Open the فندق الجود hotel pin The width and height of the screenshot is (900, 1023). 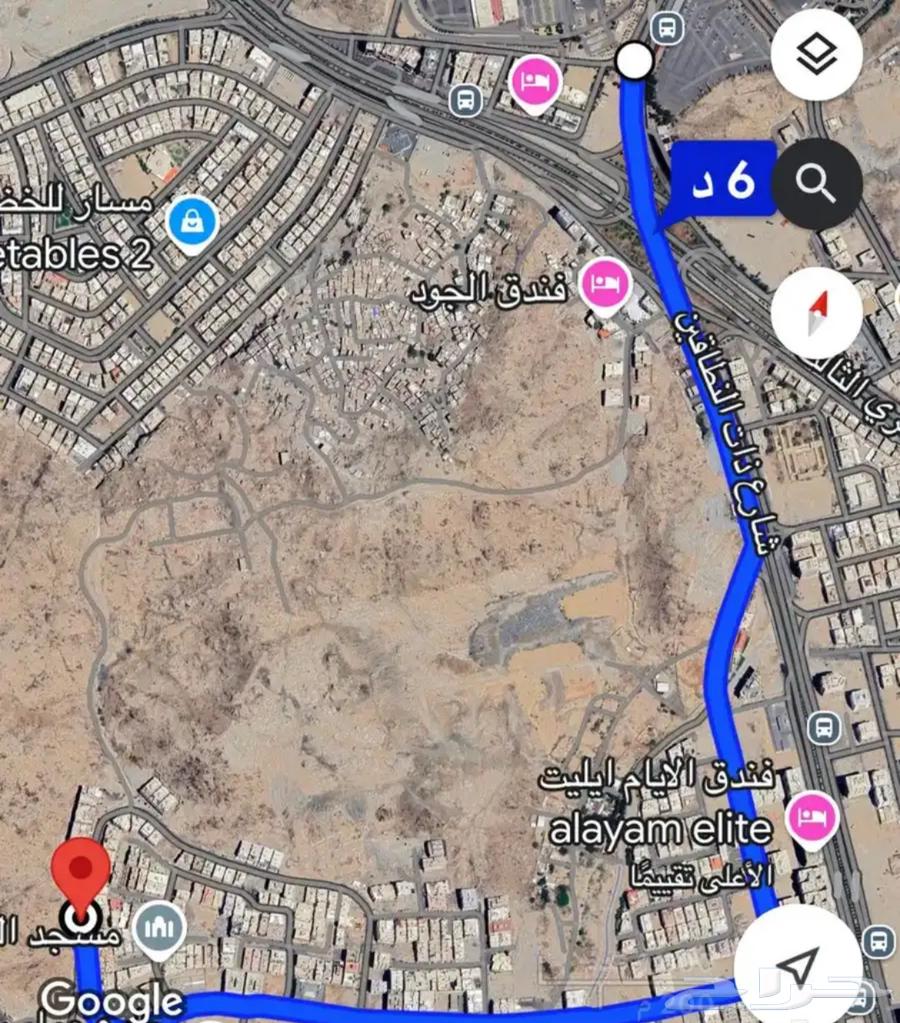[x=606, y=284]
